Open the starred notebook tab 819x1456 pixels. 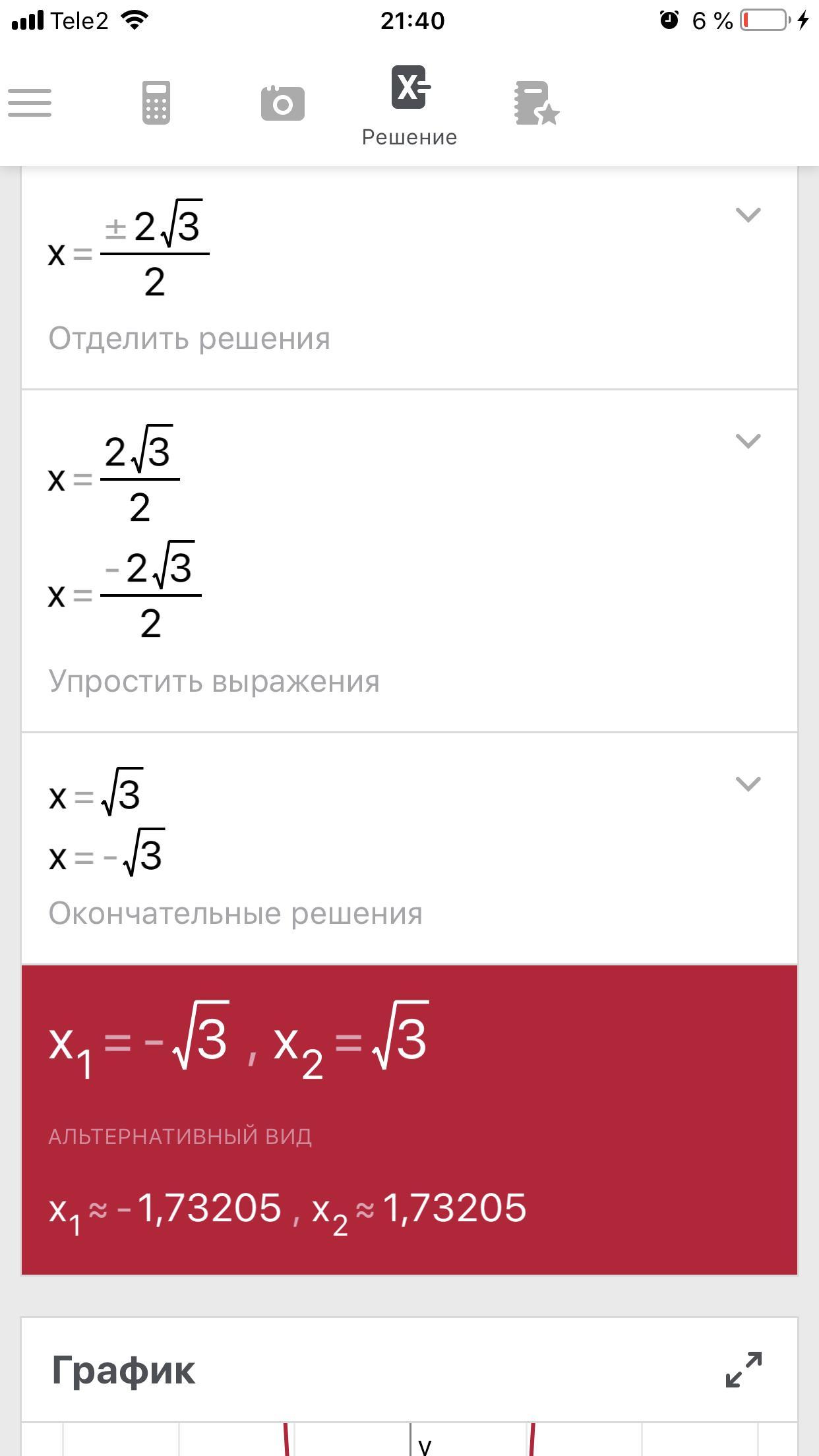point(536,104)
